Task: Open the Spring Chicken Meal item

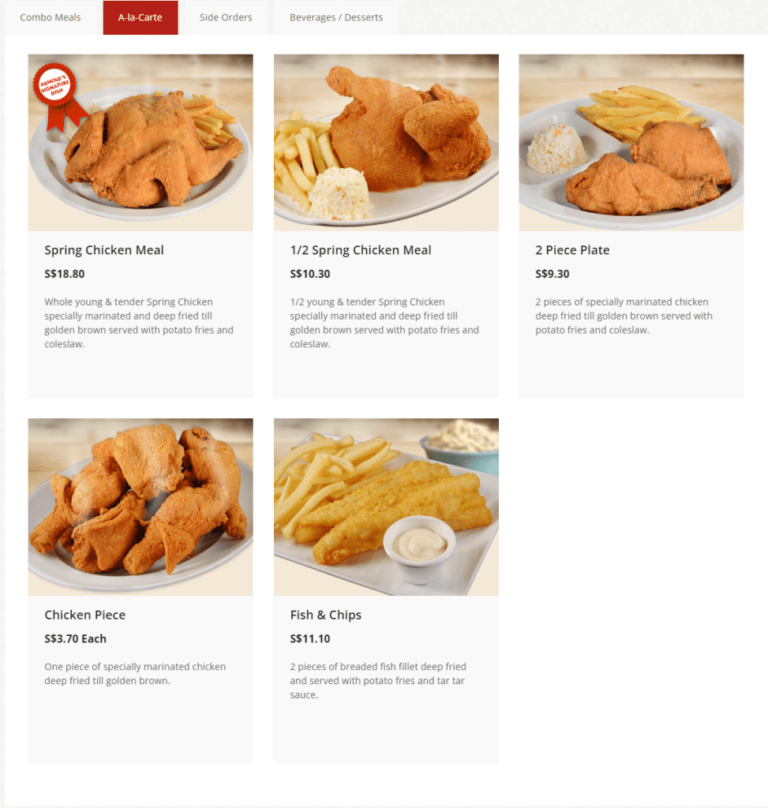Action: pos(103,250)
